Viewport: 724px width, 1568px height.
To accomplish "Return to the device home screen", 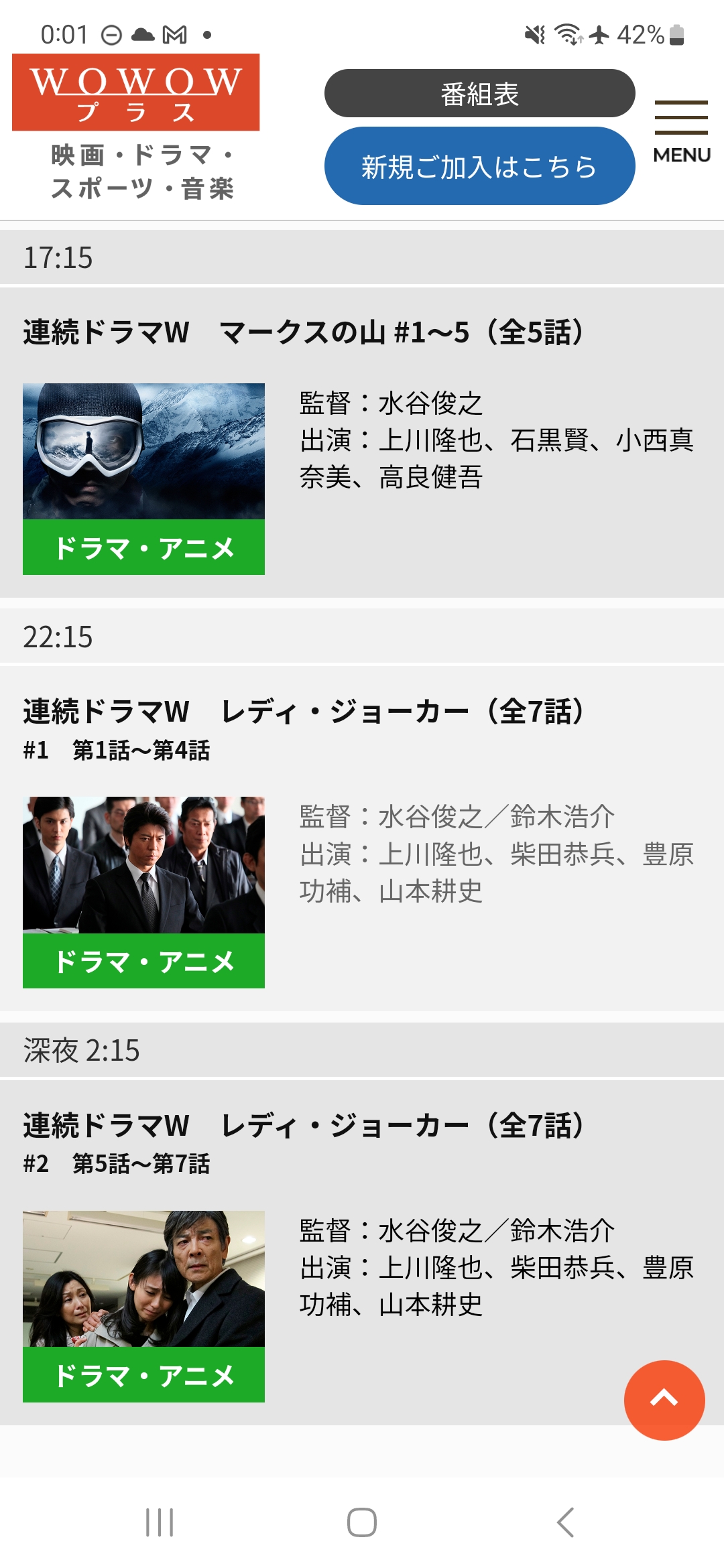I will [x=362, y=1522].
